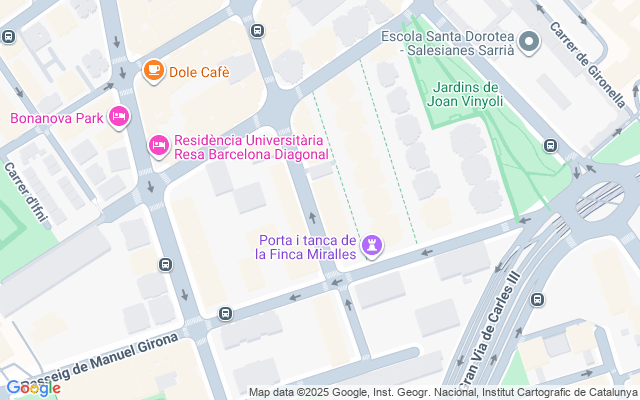Screen dimensions: 640x400
Task: Select the Bonanova Park hotel marker
Action: [x=119, y=117]
